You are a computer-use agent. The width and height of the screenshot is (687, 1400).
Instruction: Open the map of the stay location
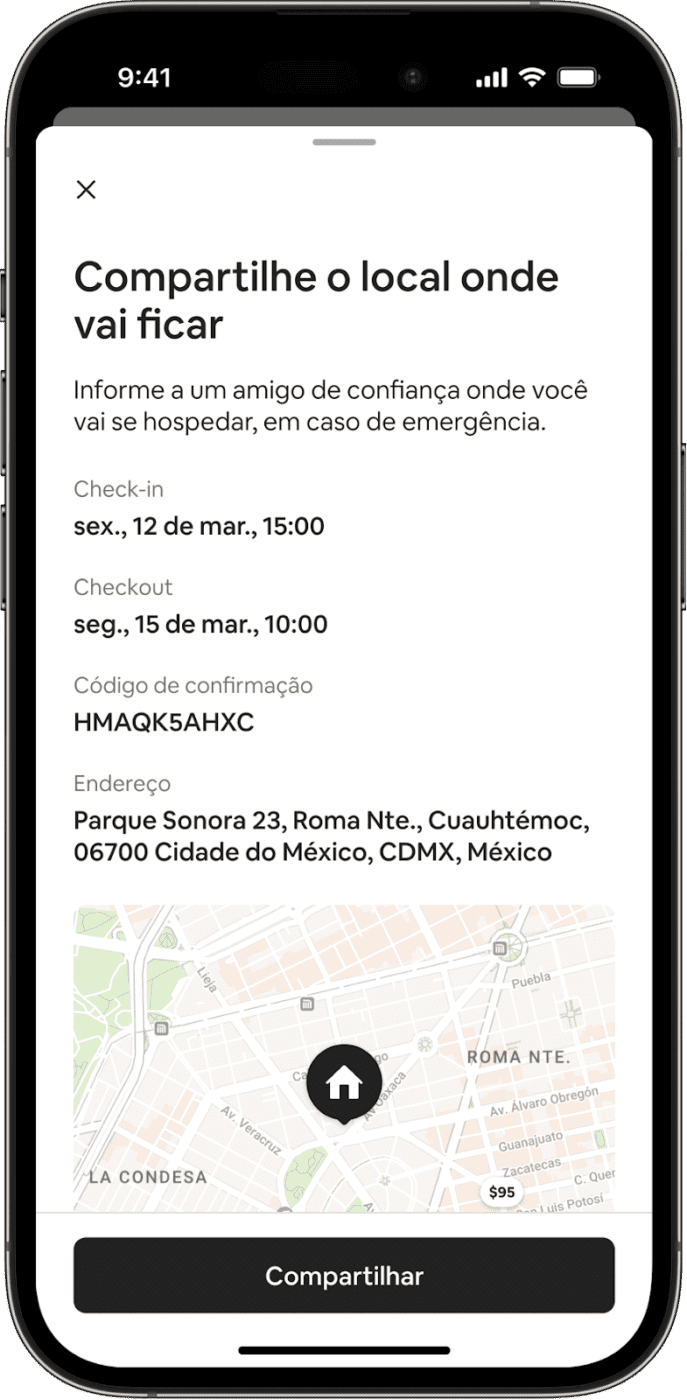(x=344, y=1058)
